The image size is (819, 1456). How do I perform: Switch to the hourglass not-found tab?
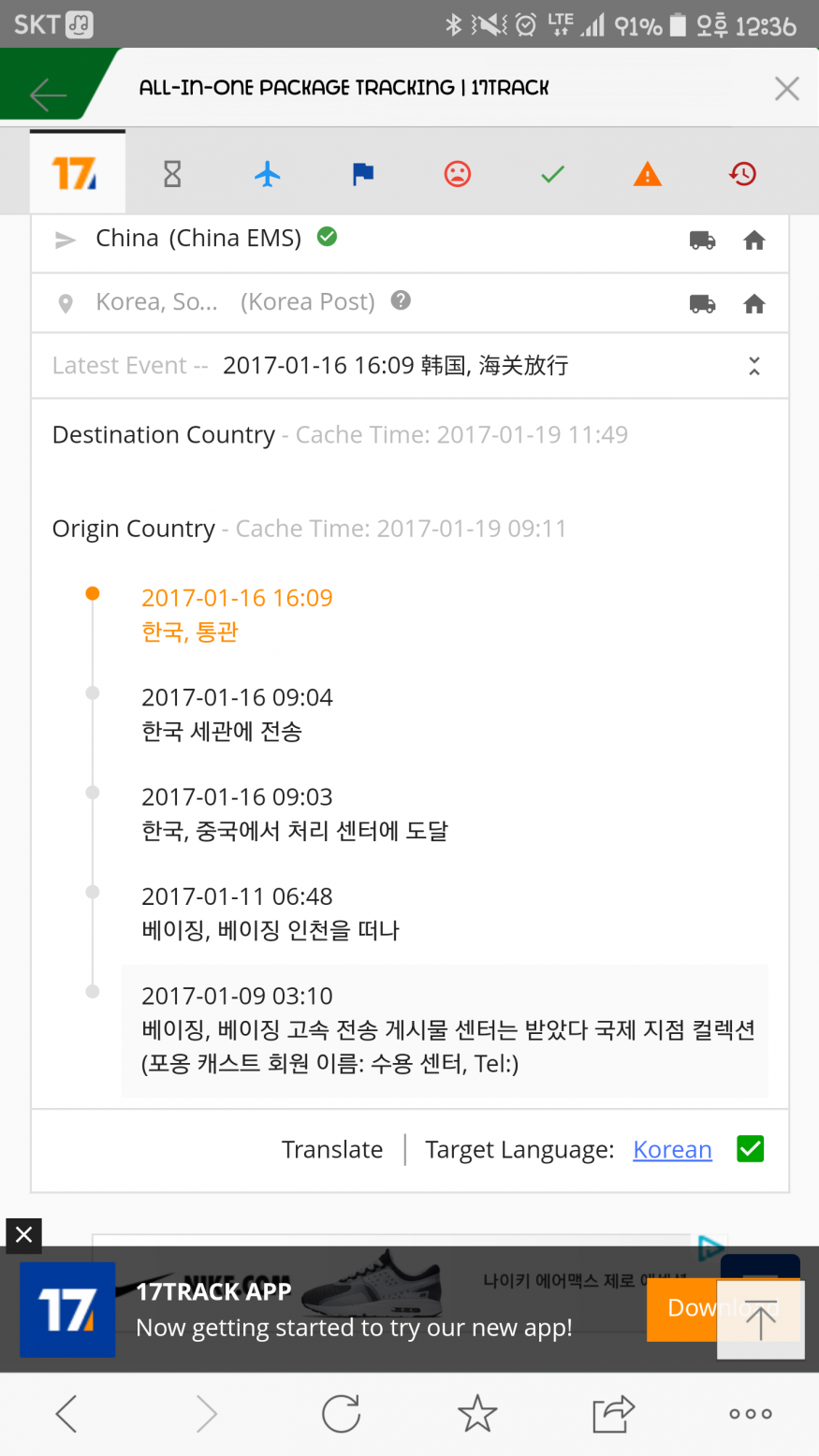[172, 174]
